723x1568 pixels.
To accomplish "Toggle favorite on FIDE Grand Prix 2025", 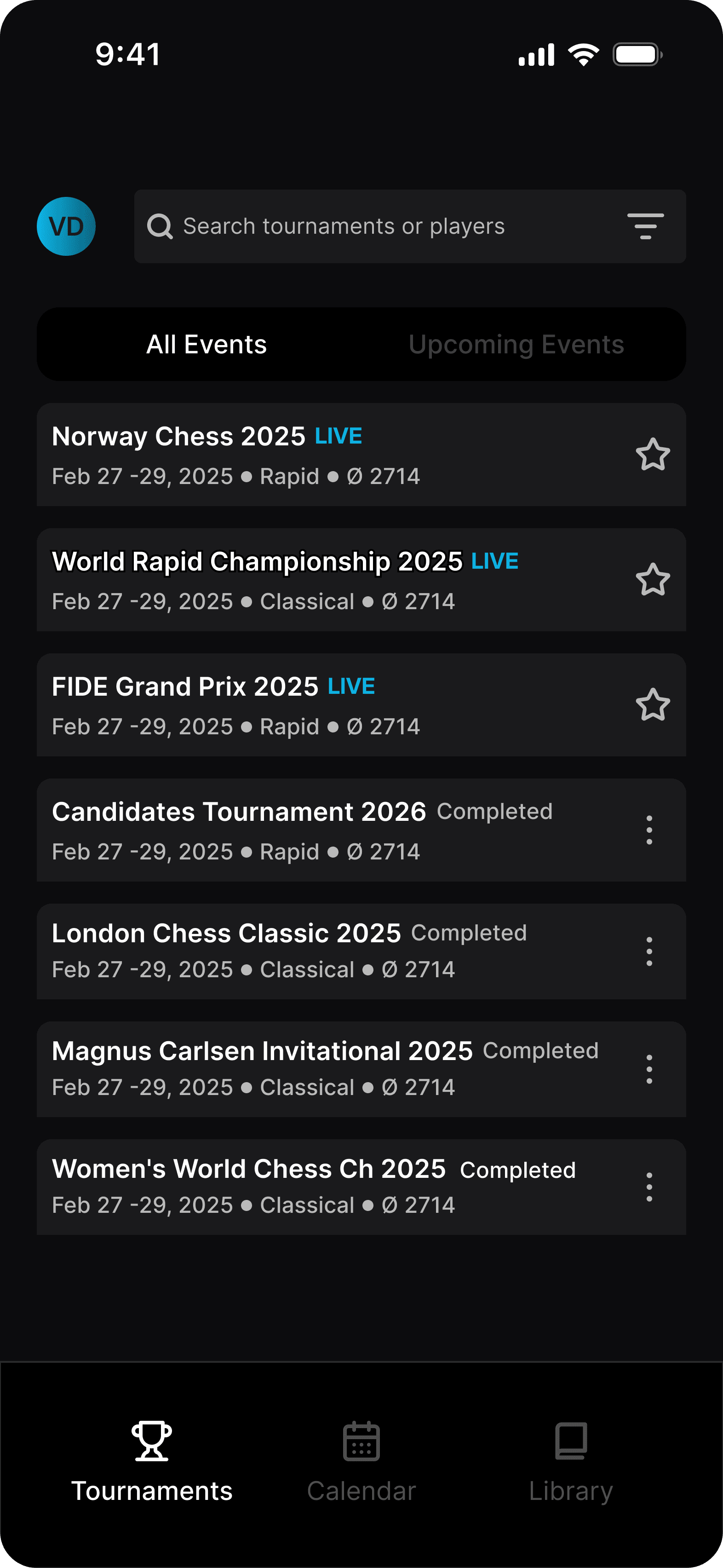I will pos(653,705).
